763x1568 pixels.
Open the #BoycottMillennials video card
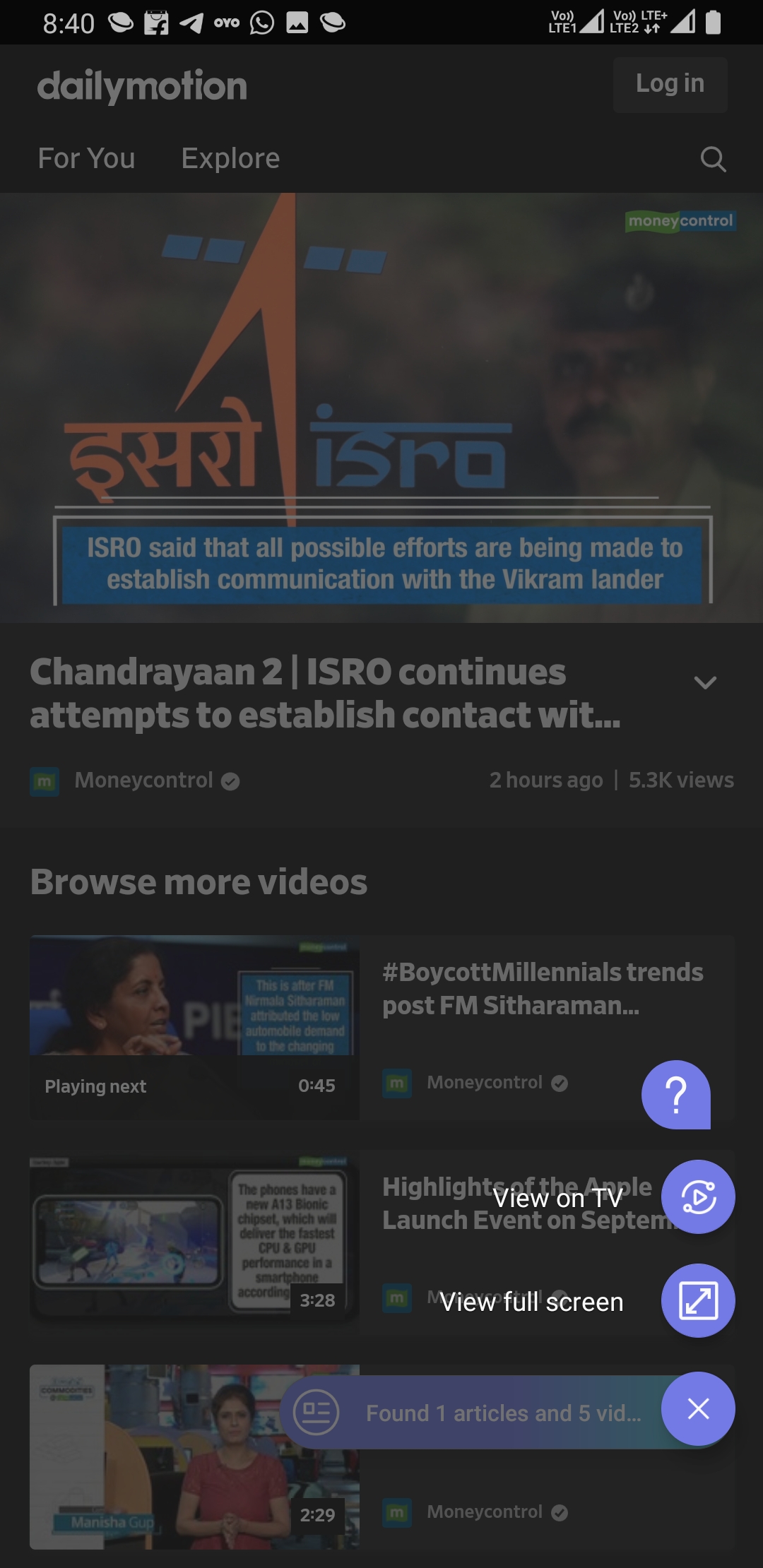[x=382, y=1028]
